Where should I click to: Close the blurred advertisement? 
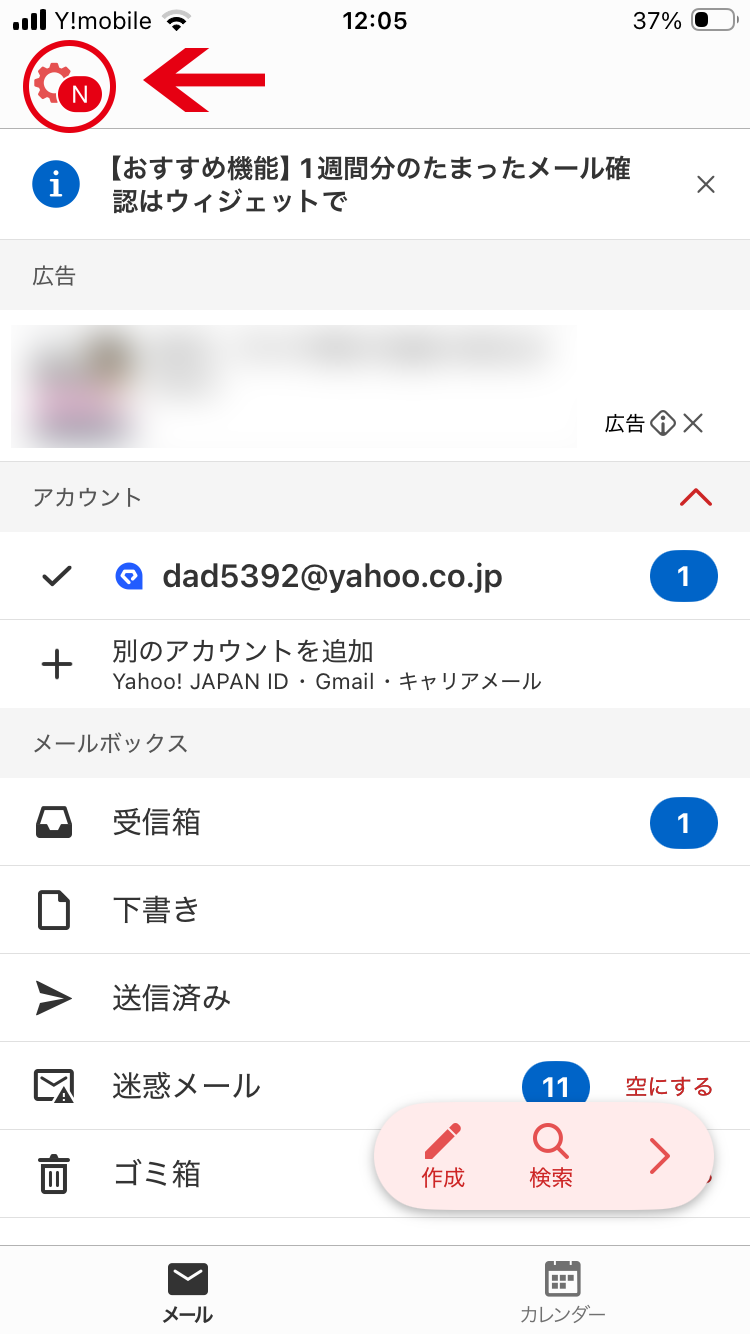click(694, 423)
